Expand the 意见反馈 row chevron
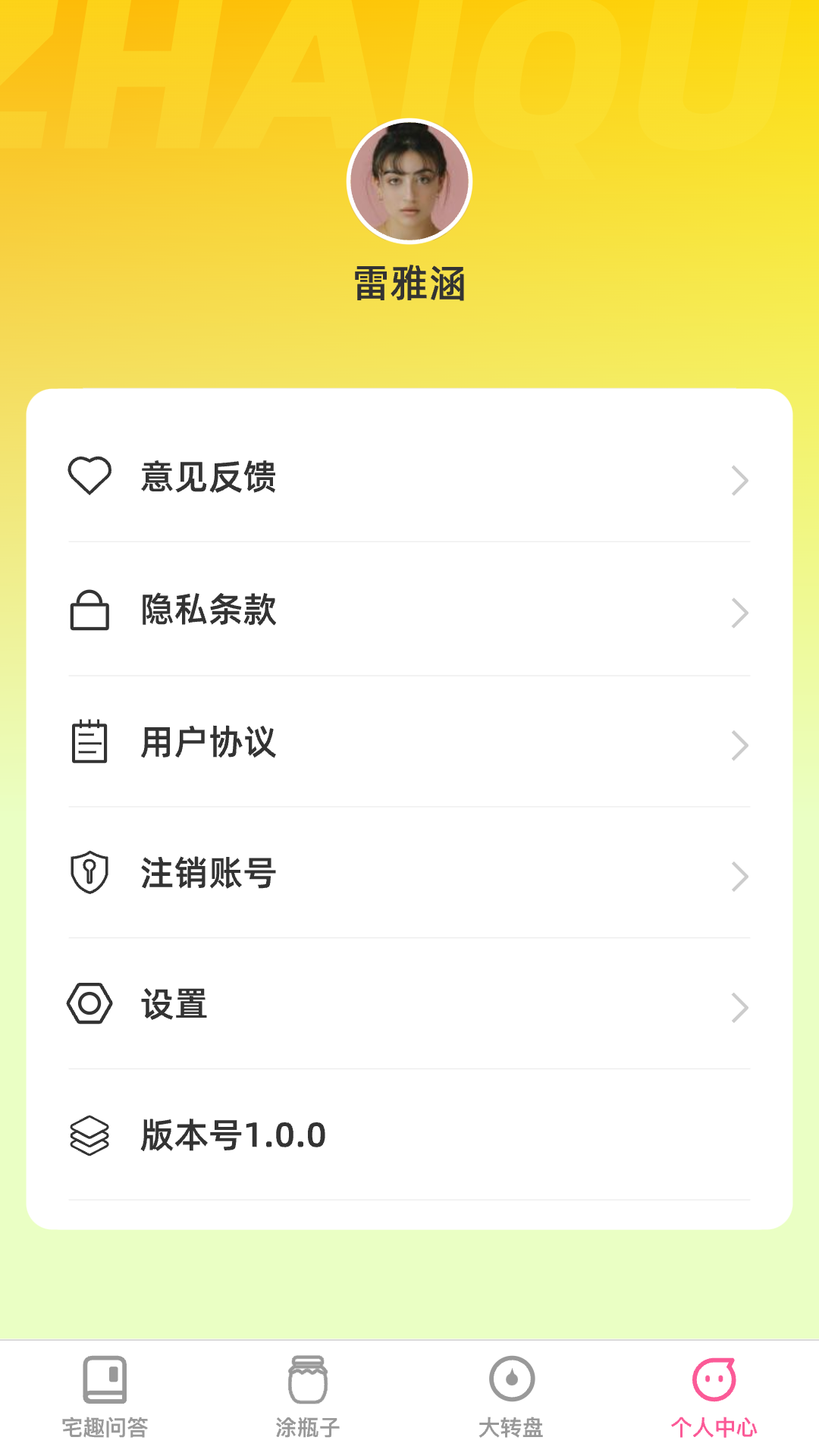The image size is (819, 1456). pos(739,480)
